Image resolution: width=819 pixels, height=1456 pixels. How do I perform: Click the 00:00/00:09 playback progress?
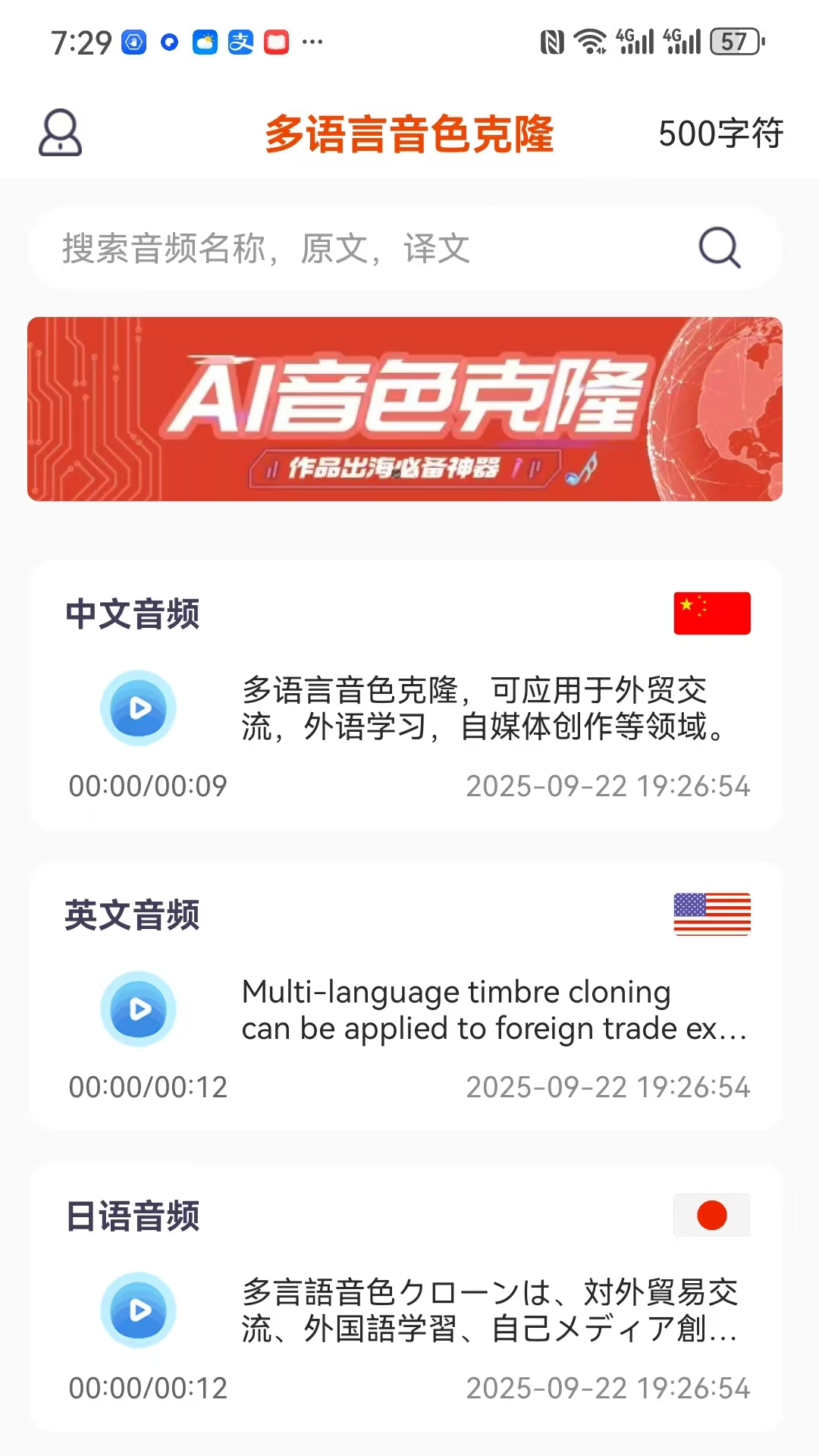click(146, 786)
